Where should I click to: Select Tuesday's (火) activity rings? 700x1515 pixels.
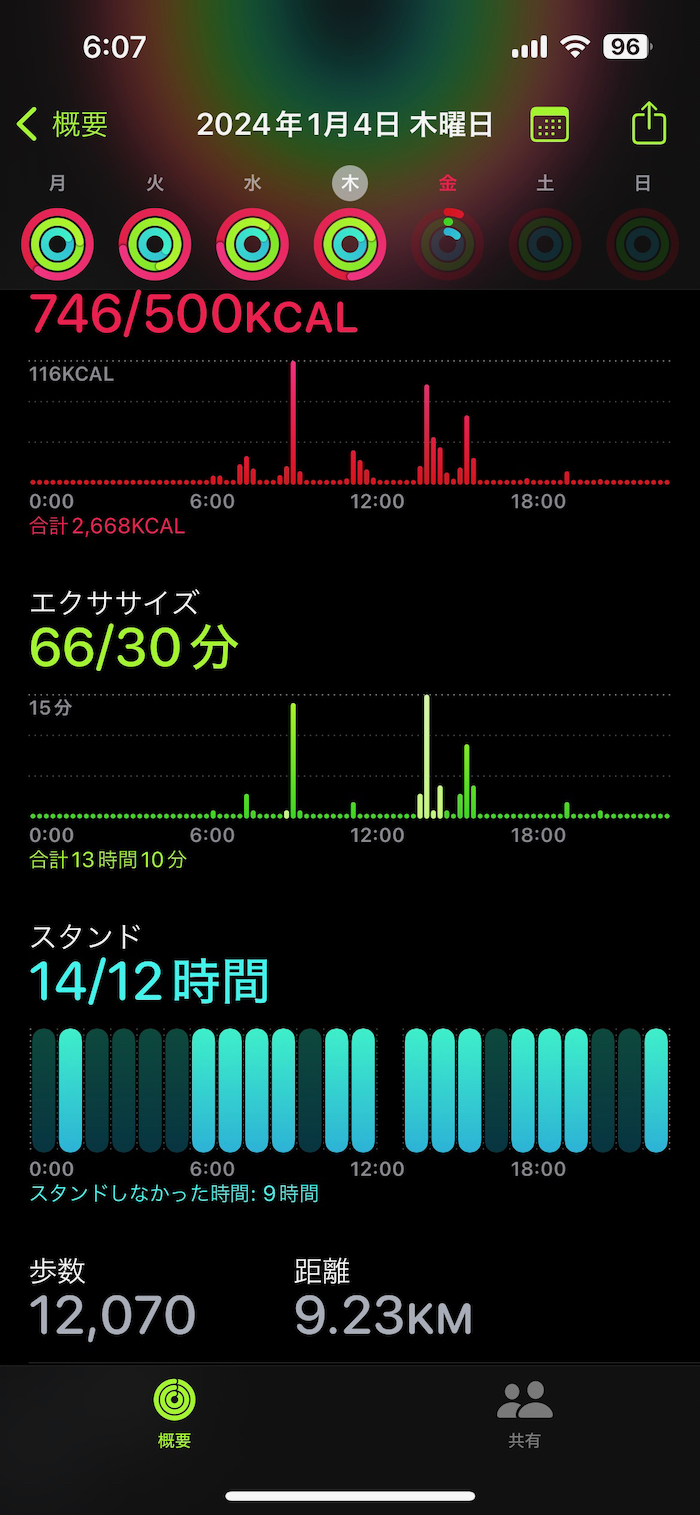[155, 243]
